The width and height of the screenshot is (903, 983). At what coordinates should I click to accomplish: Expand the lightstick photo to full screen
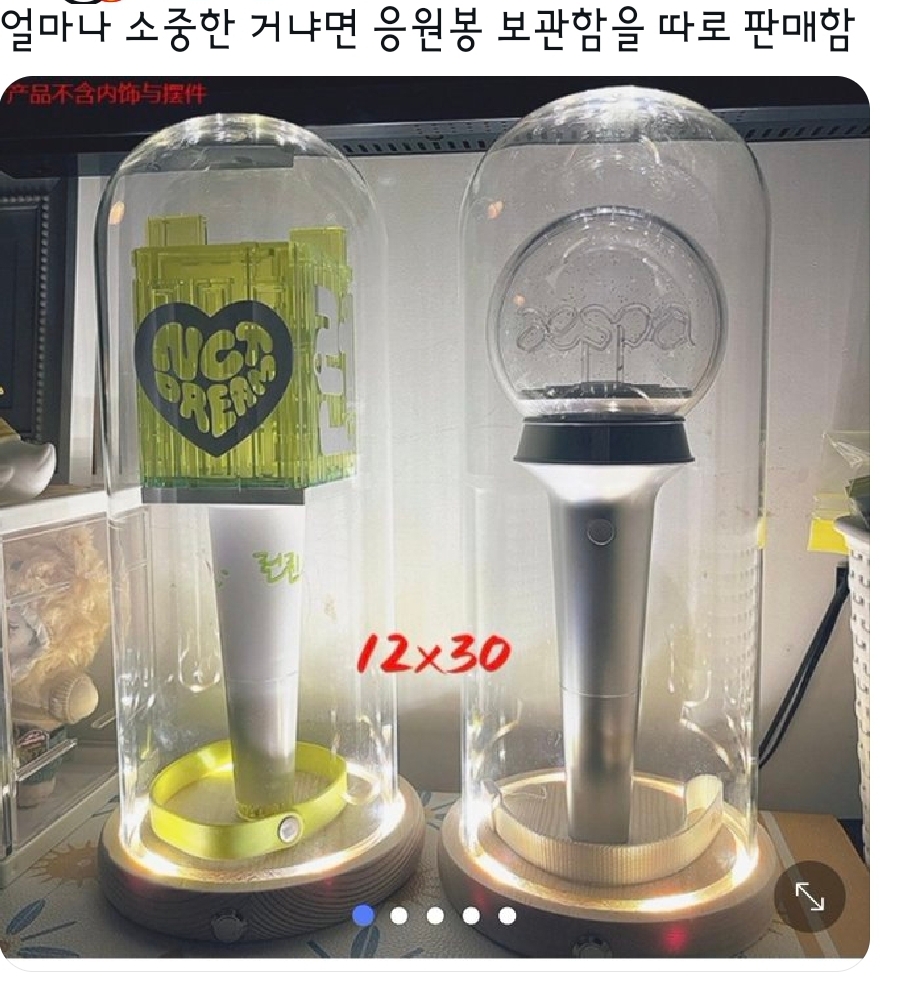[x=809, y=898]
